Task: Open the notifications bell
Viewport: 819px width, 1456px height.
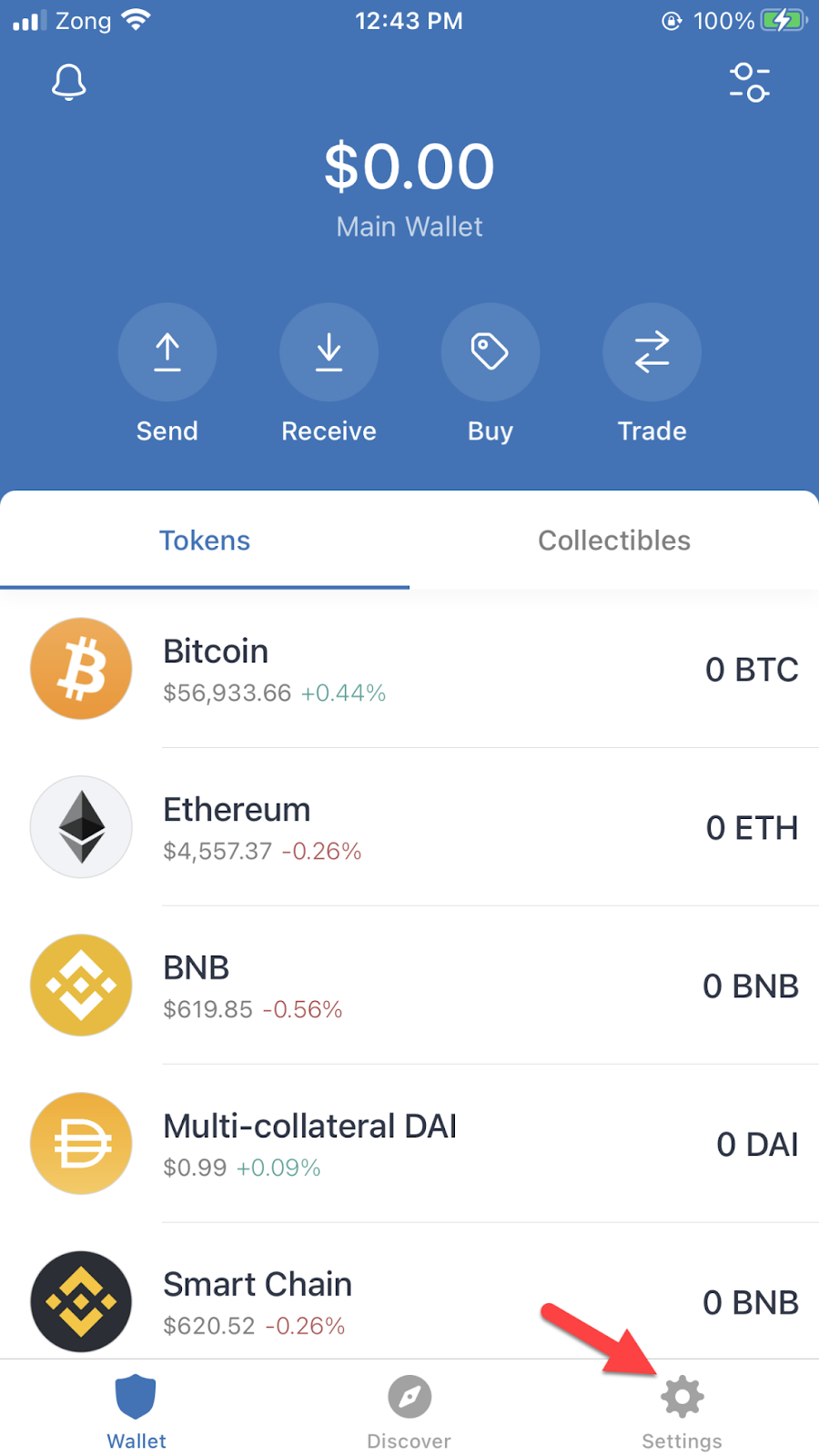Action: [x=68, y=83]
